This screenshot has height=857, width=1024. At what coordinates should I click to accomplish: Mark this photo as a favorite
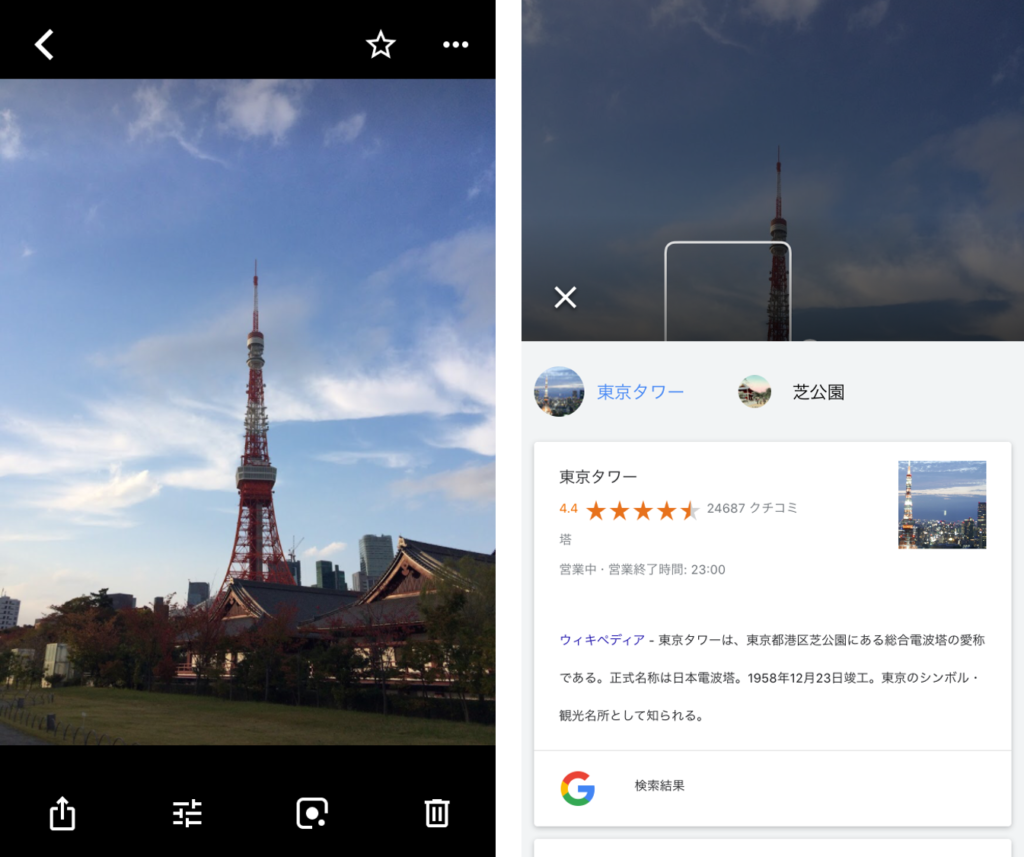[x=381, y=44]
